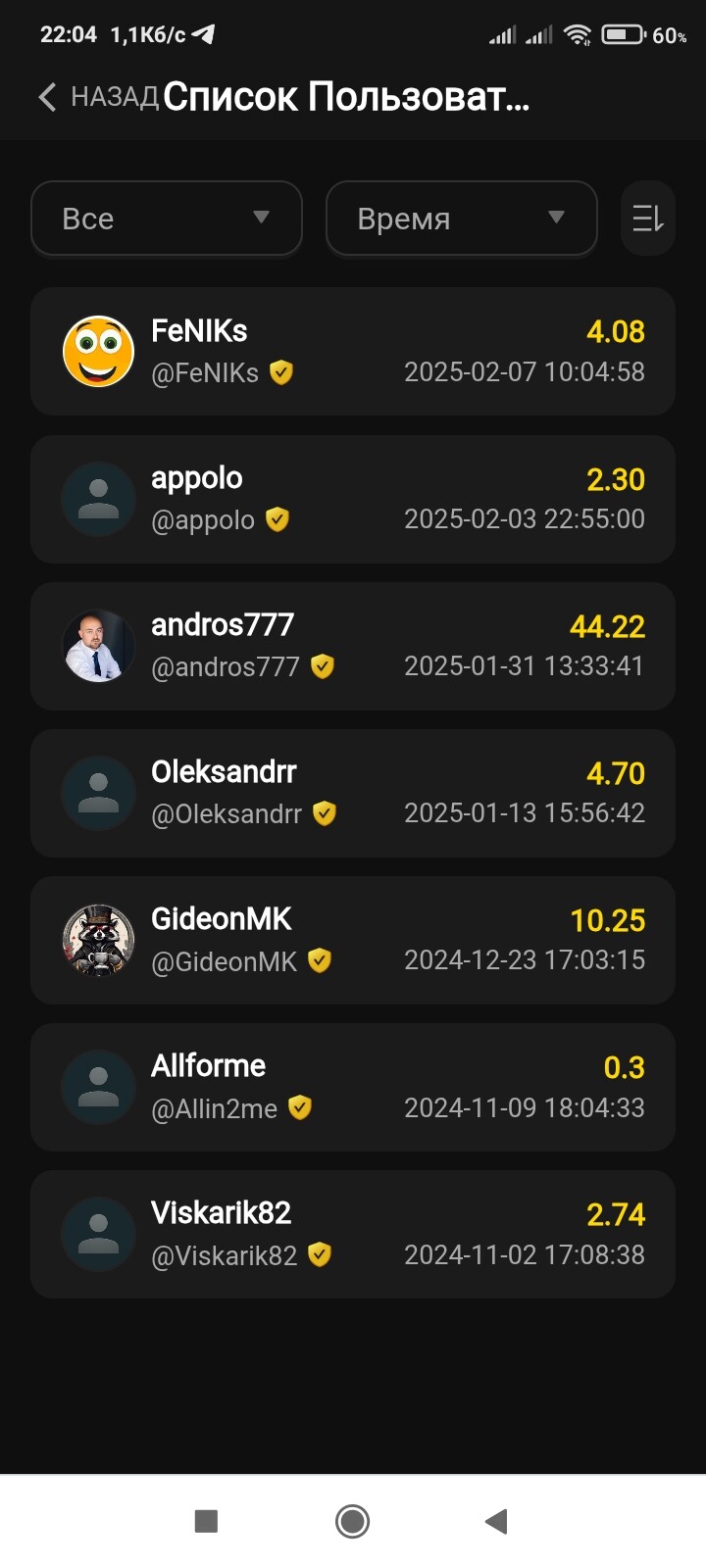Select the andros777 user row
The width and height of the screenshot is (706, 1568).
(353, 646)
